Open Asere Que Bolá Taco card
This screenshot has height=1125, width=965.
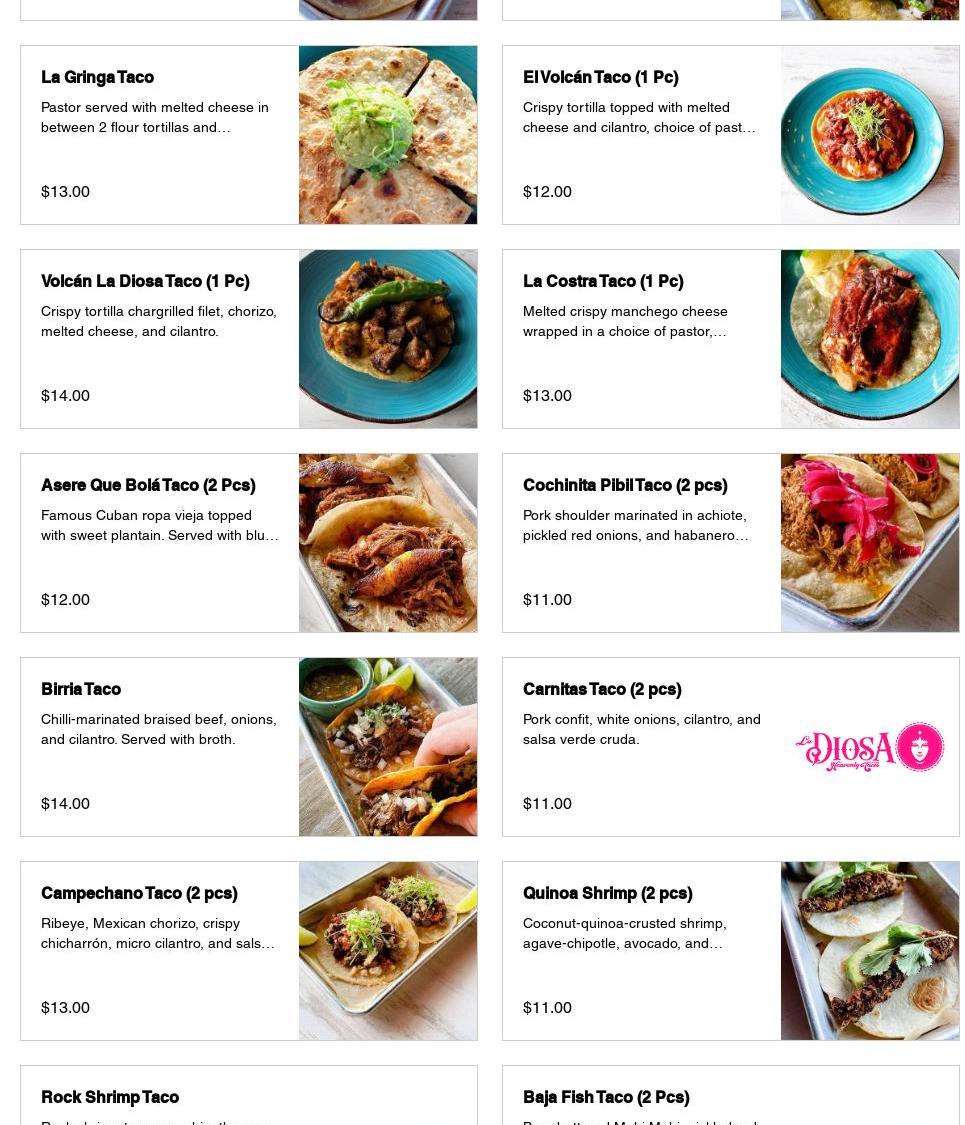[x=248, y=543]
